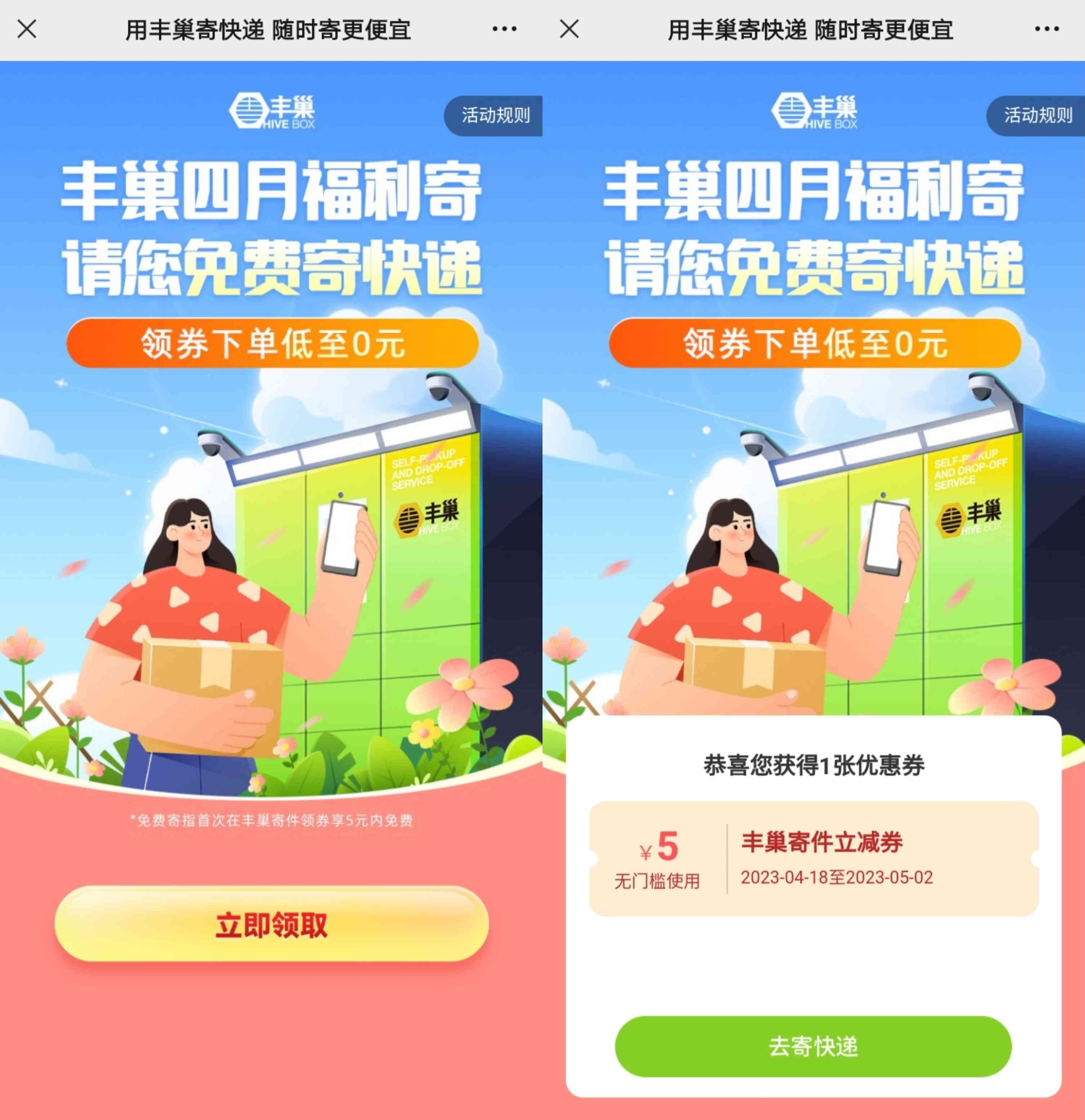Open 活动规则 on the coupon popup page
Screen dimensions: 1085x1120
(x=1037, y=115)
